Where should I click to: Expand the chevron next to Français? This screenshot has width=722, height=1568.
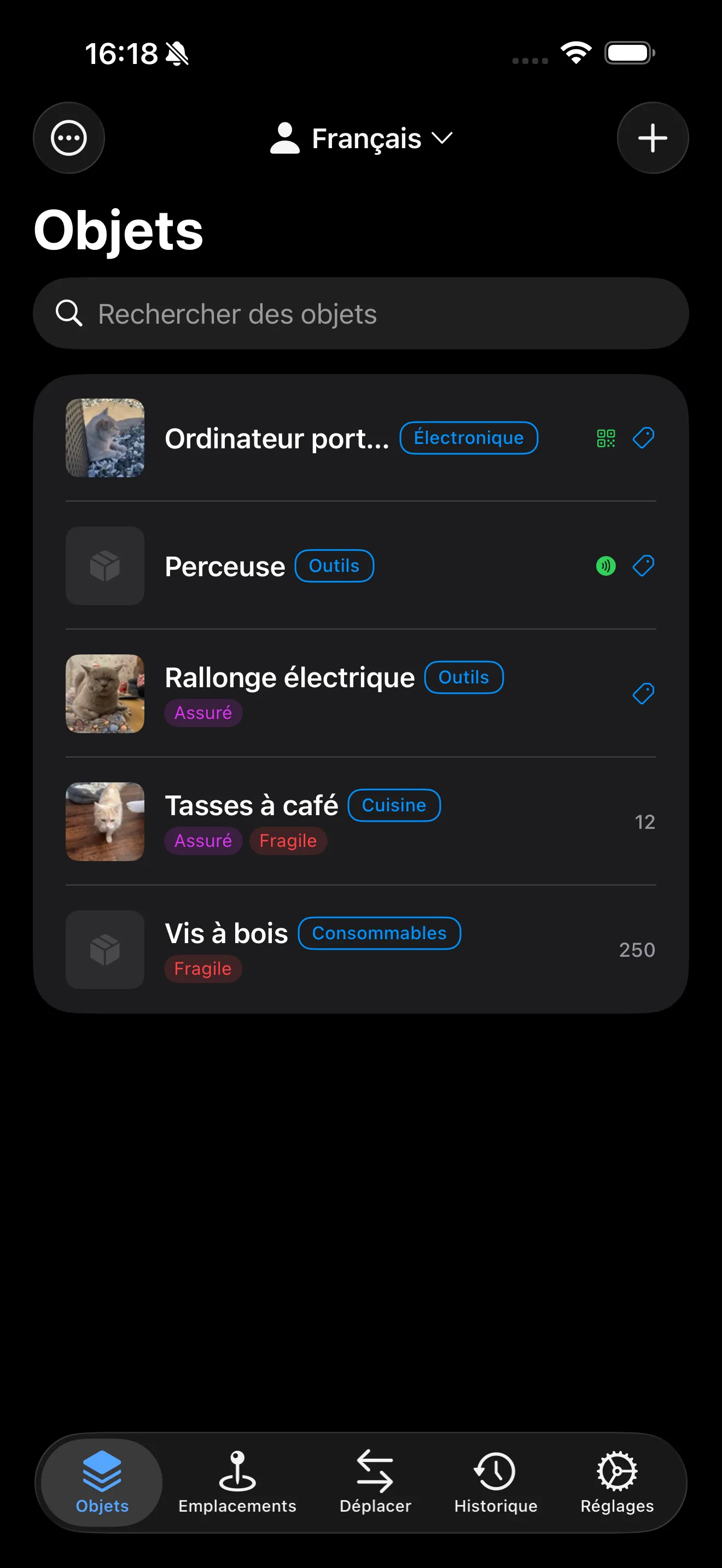[442, 138]
